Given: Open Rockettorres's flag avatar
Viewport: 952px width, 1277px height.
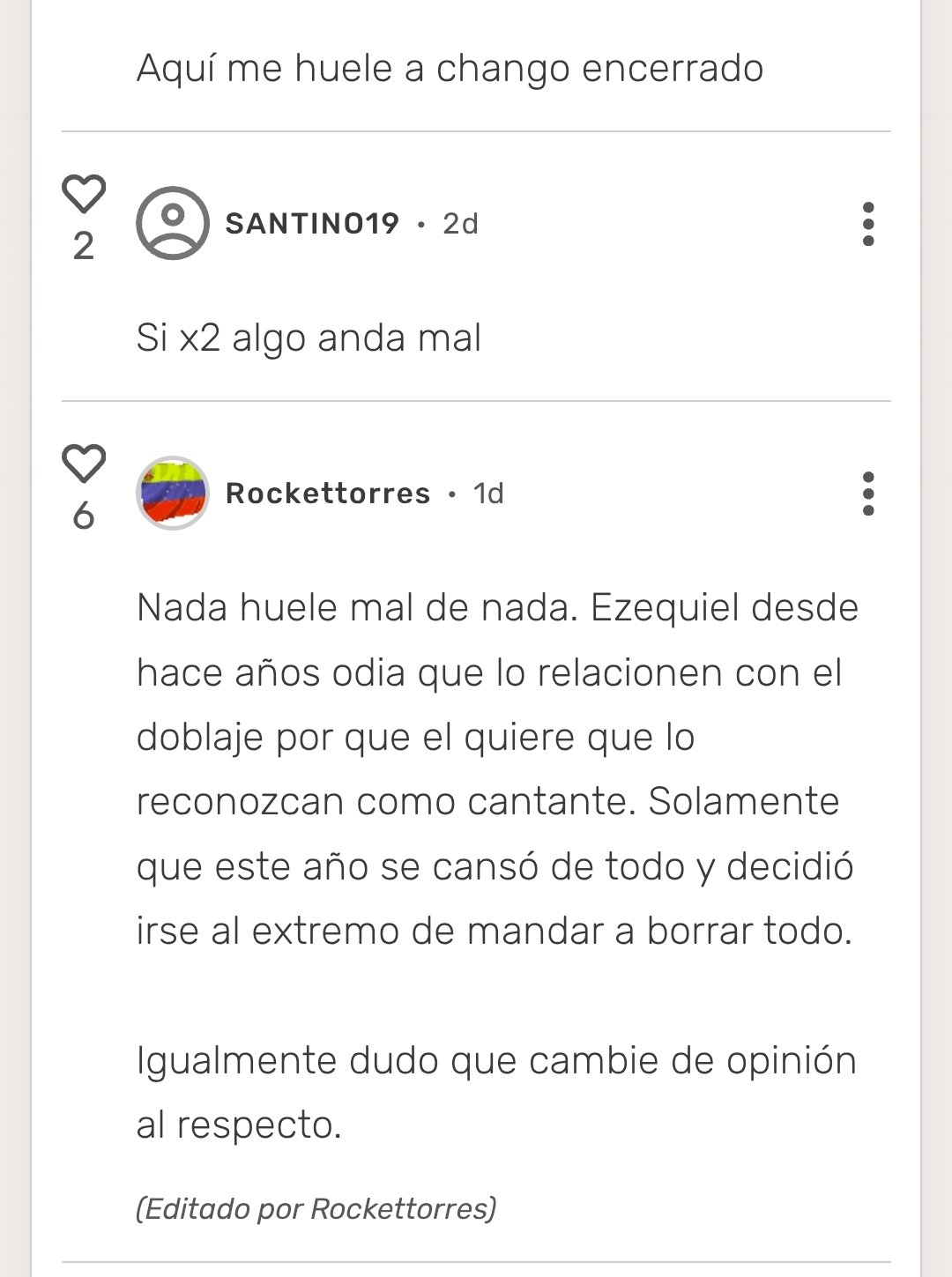Looking at the screenshot, I should coord(173,493).
